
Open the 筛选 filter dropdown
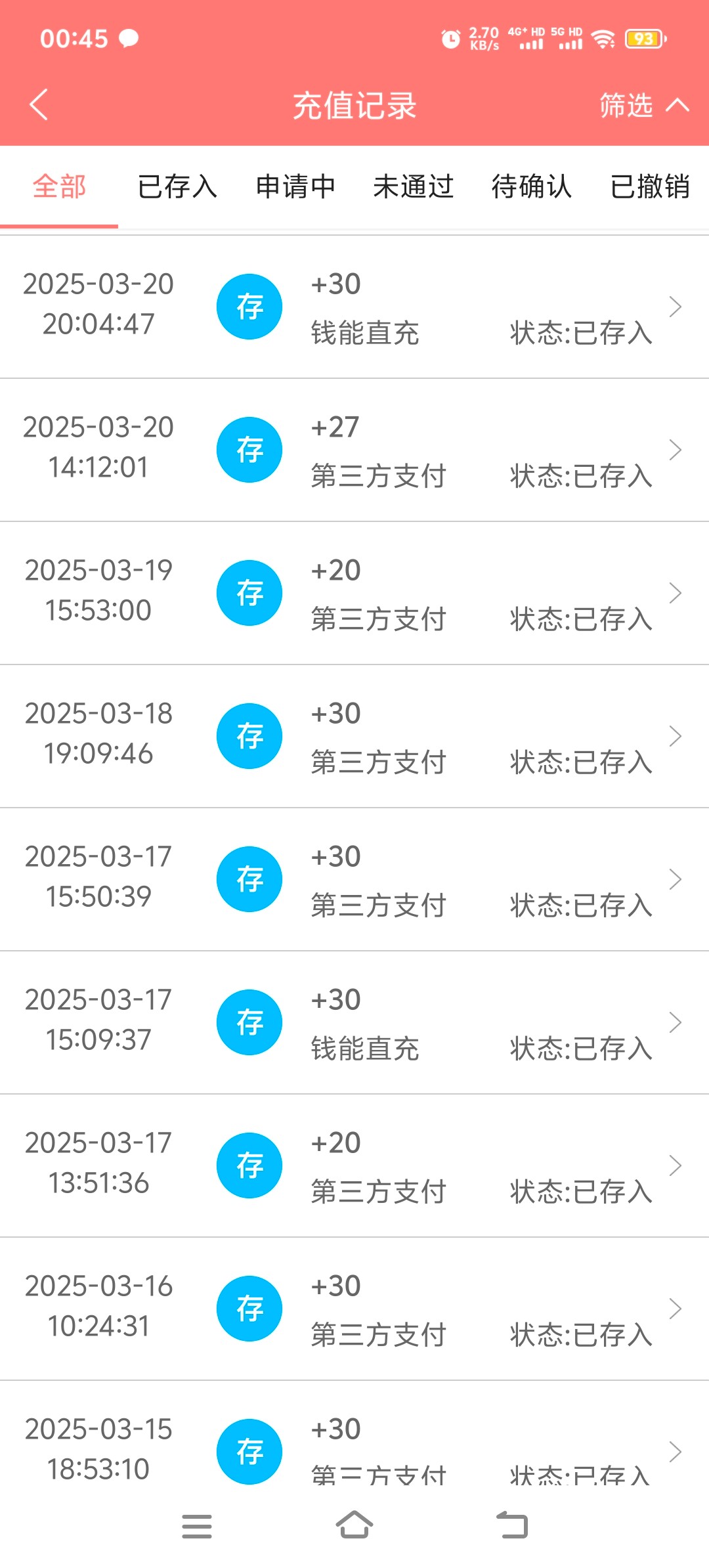pos(644,105)
